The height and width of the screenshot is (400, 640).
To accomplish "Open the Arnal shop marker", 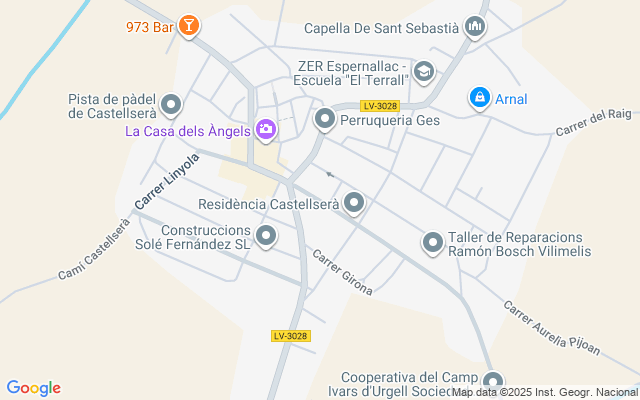I will tap(479, 98).
